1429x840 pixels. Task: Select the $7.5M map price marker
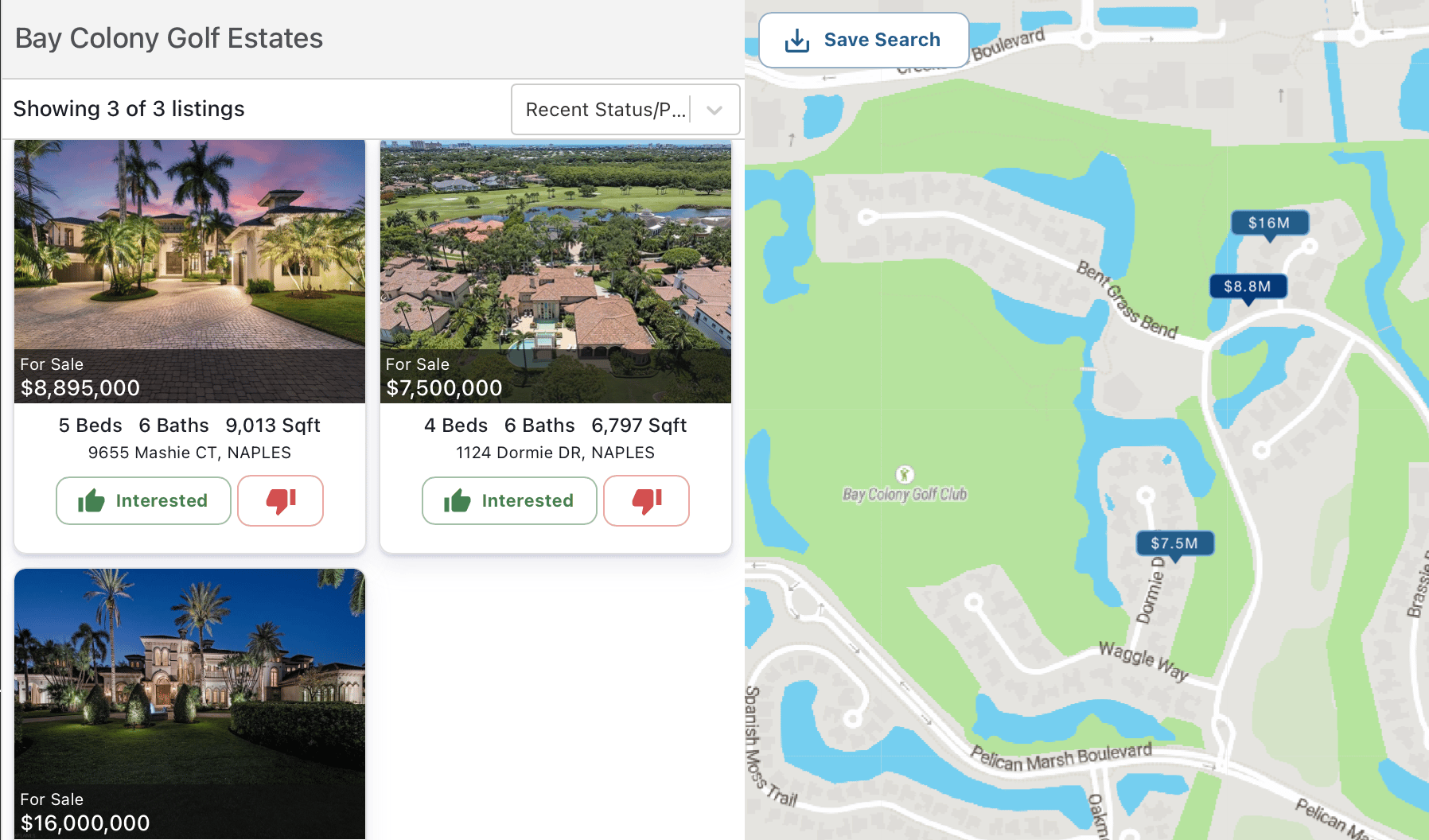coord(1174,543)
